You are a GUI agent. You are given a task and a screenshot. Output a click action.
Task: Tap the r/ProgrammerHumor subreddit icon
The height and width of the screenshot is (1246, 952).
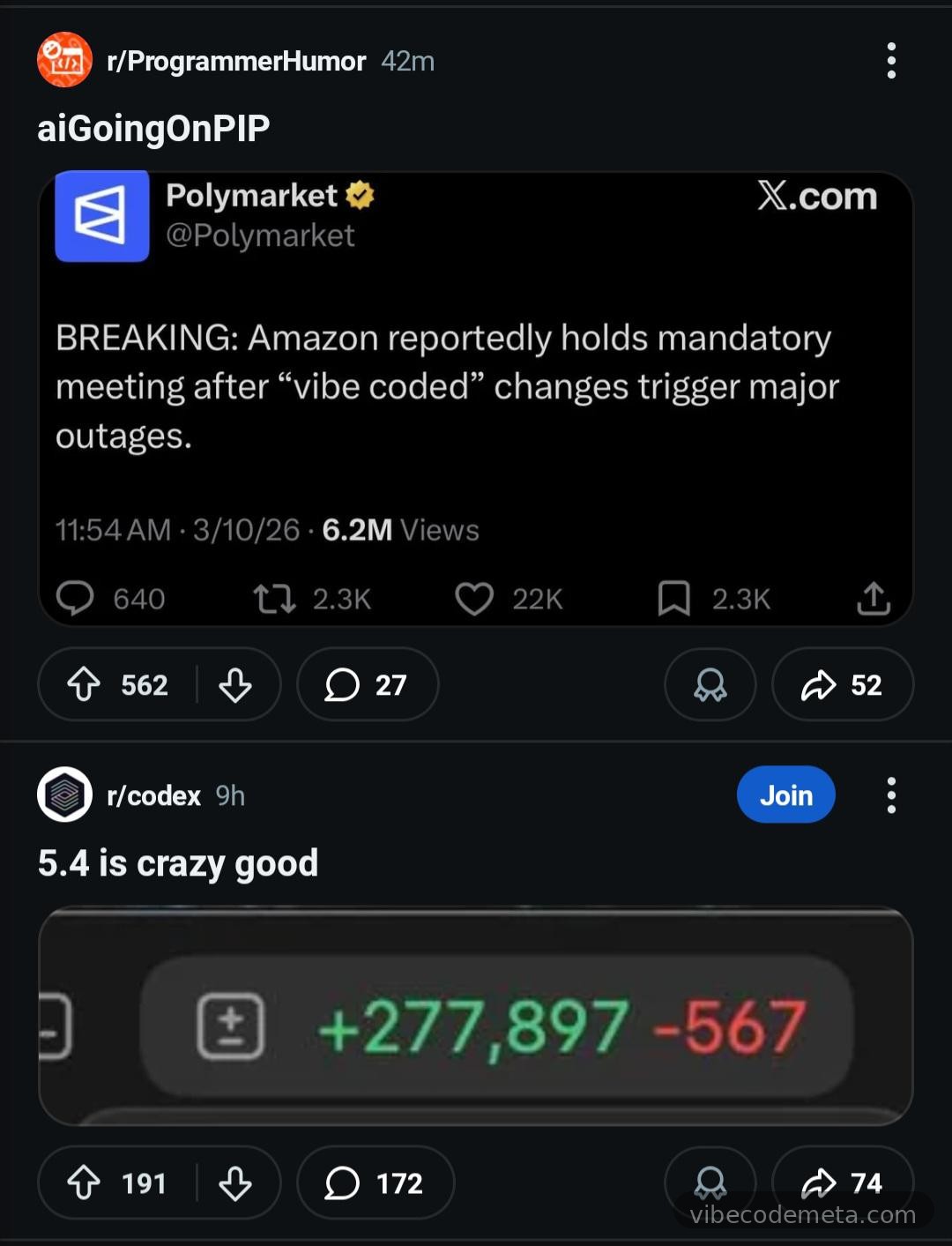point(63,61)
